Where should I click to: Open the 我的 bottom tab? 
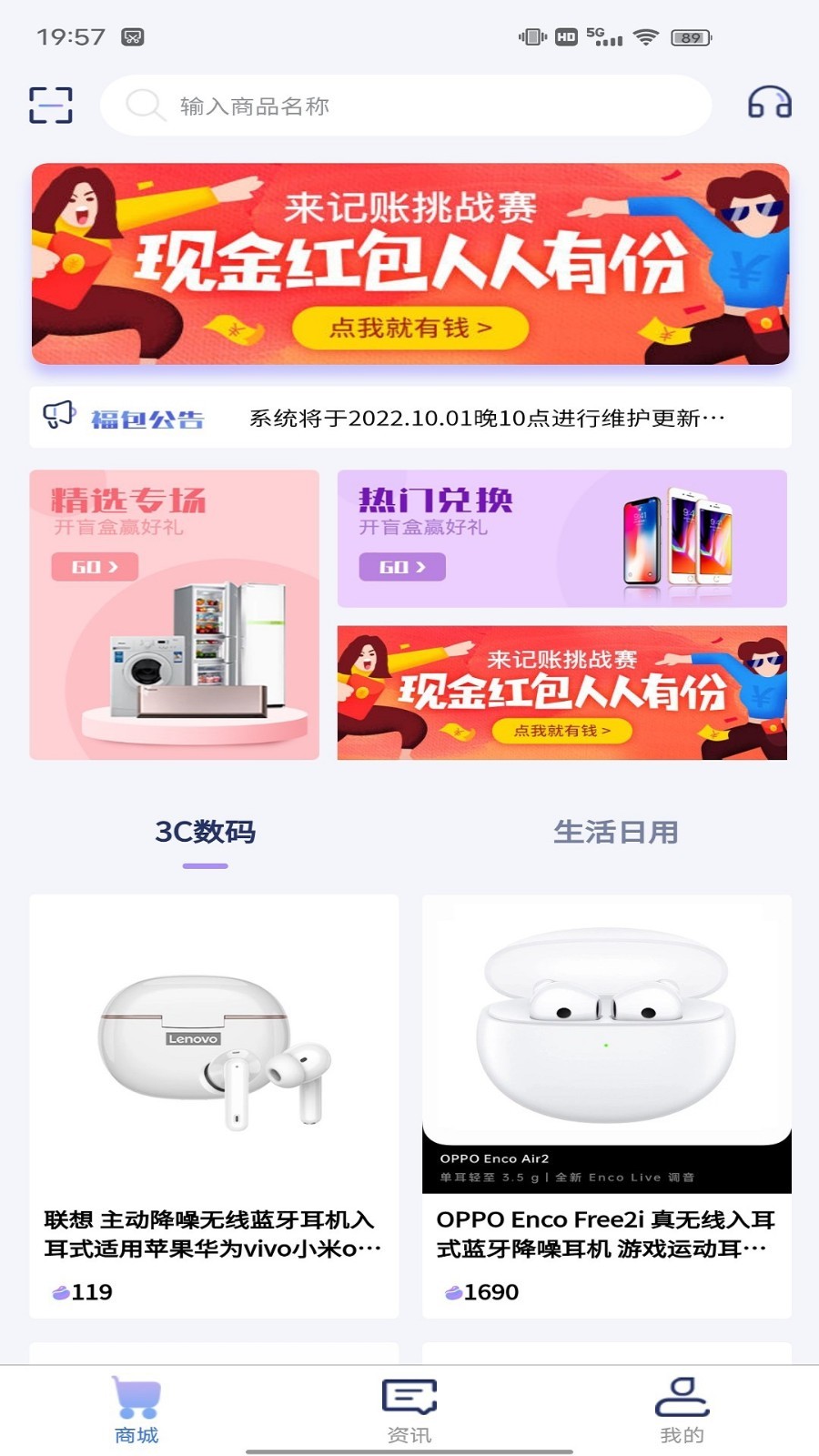pyautogui.click(x=682, y=1409)
